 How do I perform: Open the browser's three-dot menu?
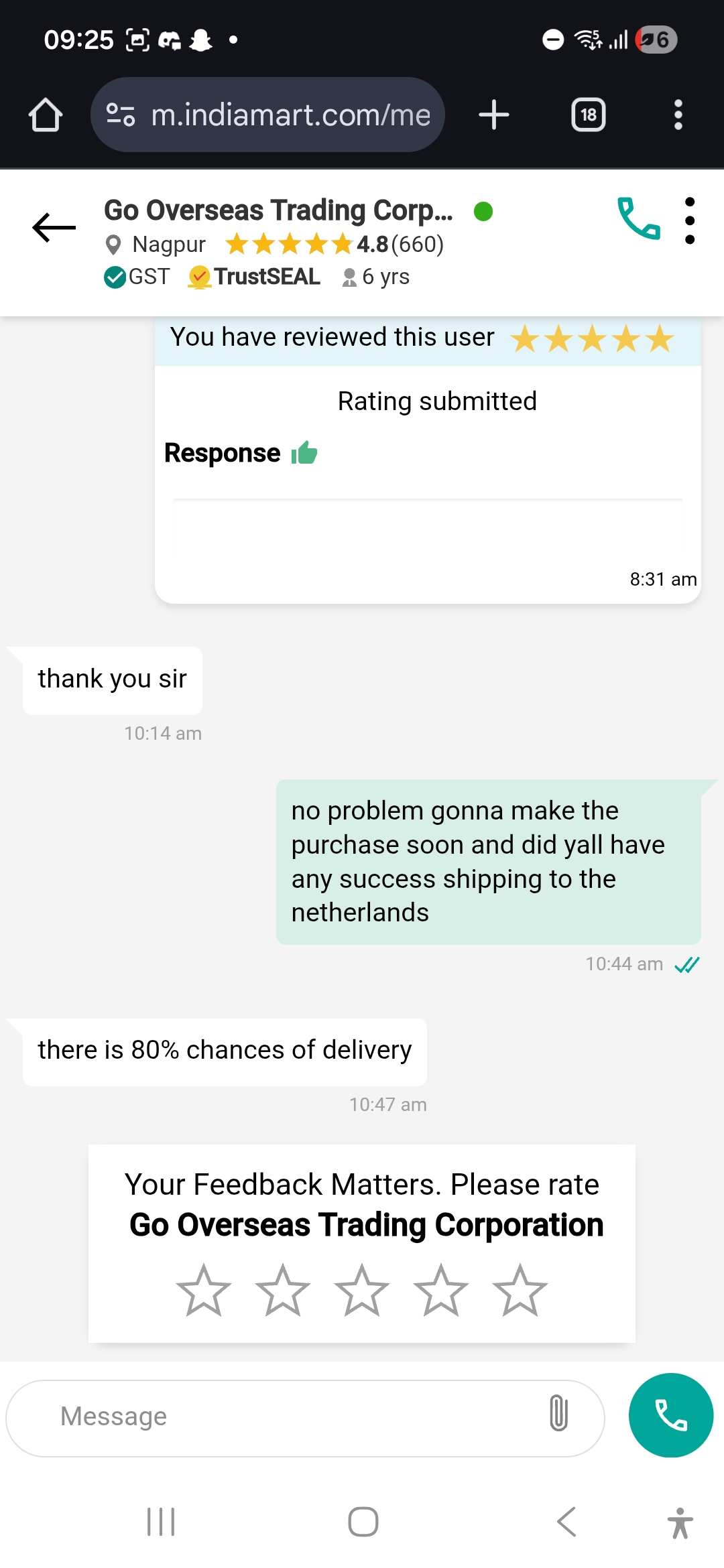click(x=678, y=115)
